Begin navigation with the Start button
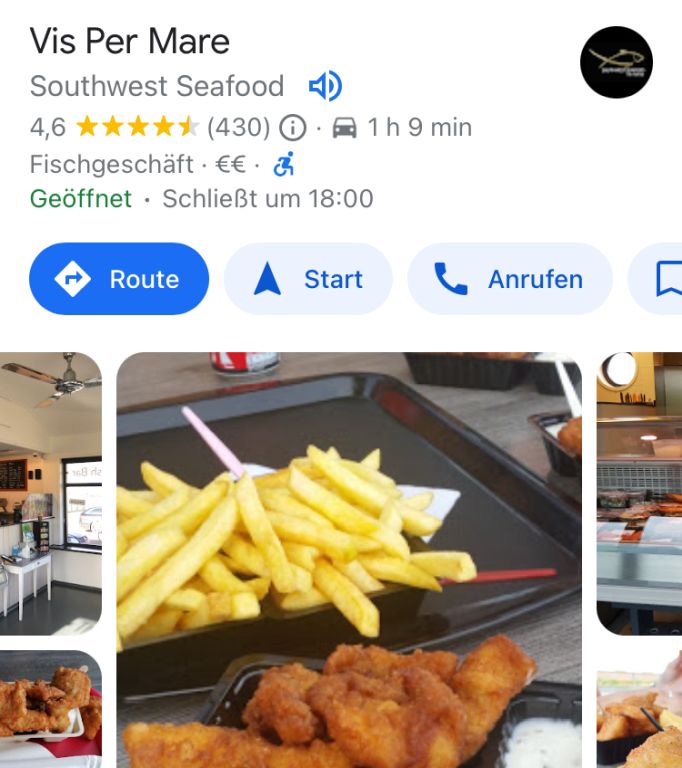The width and height of the screenshot is (682, 768). pyautogui.click(x=308, y=279)
